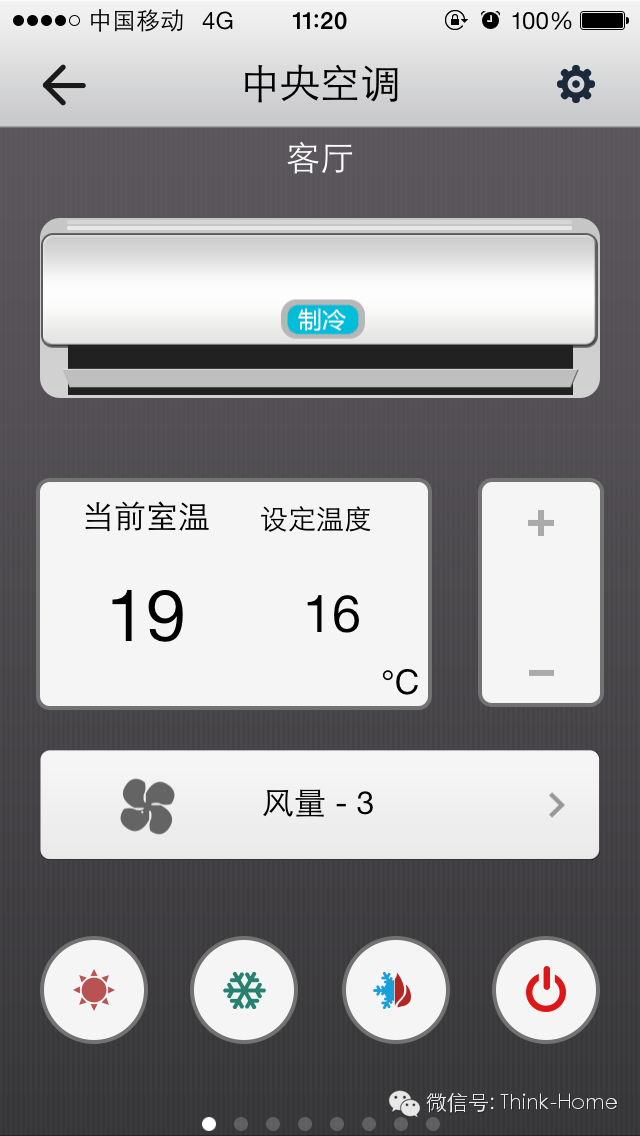Decrease set temperature with minus
This screenshot has height=1136, width=640.
click(x=540, y=673)
